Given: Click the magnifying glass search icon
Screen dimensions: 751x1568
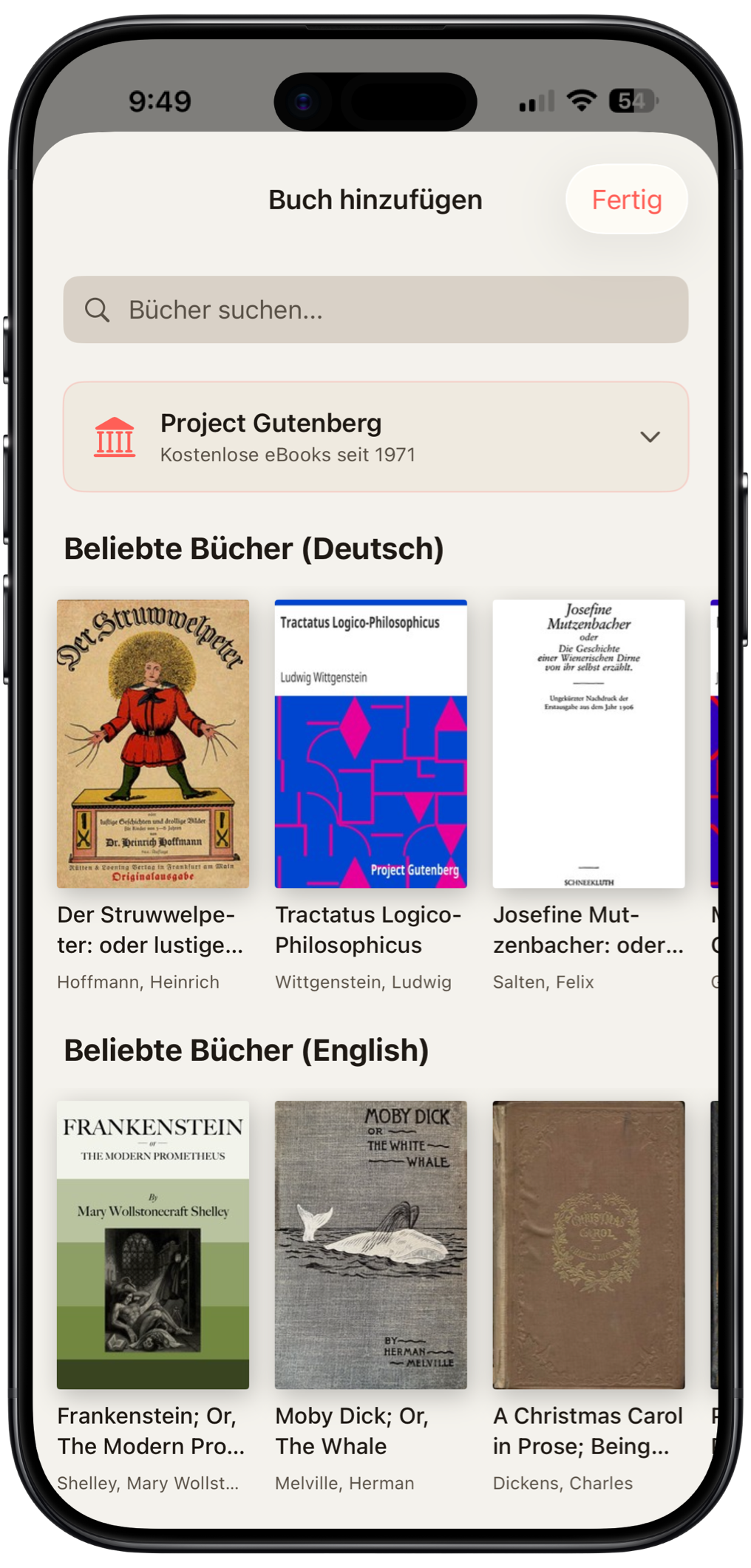Looking at the screenshot, I should 98,310.
